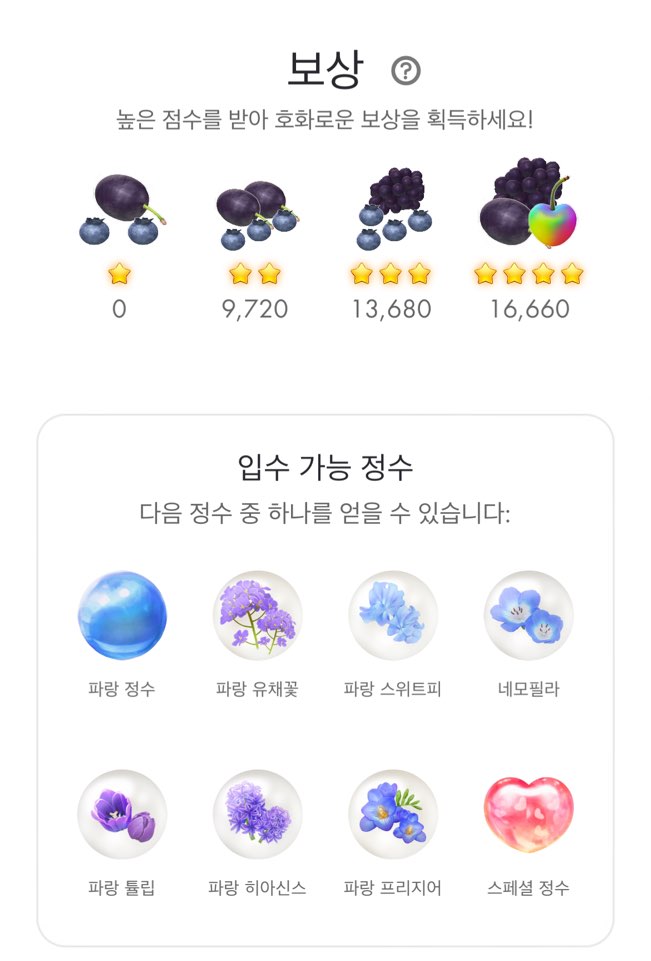
Task: Open the 파랑 프리지어 essence
Action: click(393, 813)
